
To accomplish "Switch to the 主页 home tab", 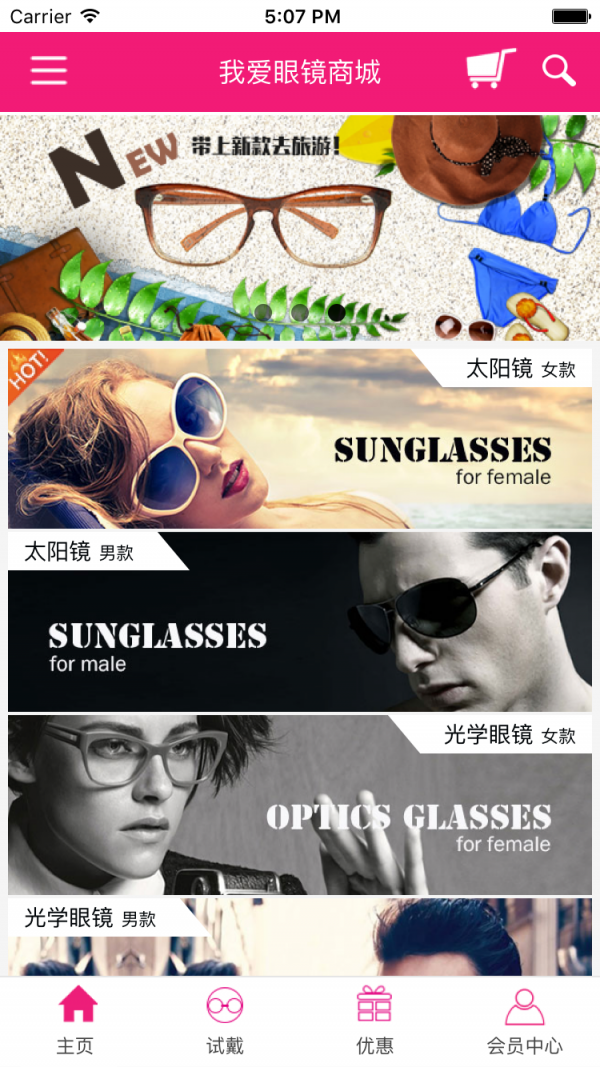I will [76, 1021].
